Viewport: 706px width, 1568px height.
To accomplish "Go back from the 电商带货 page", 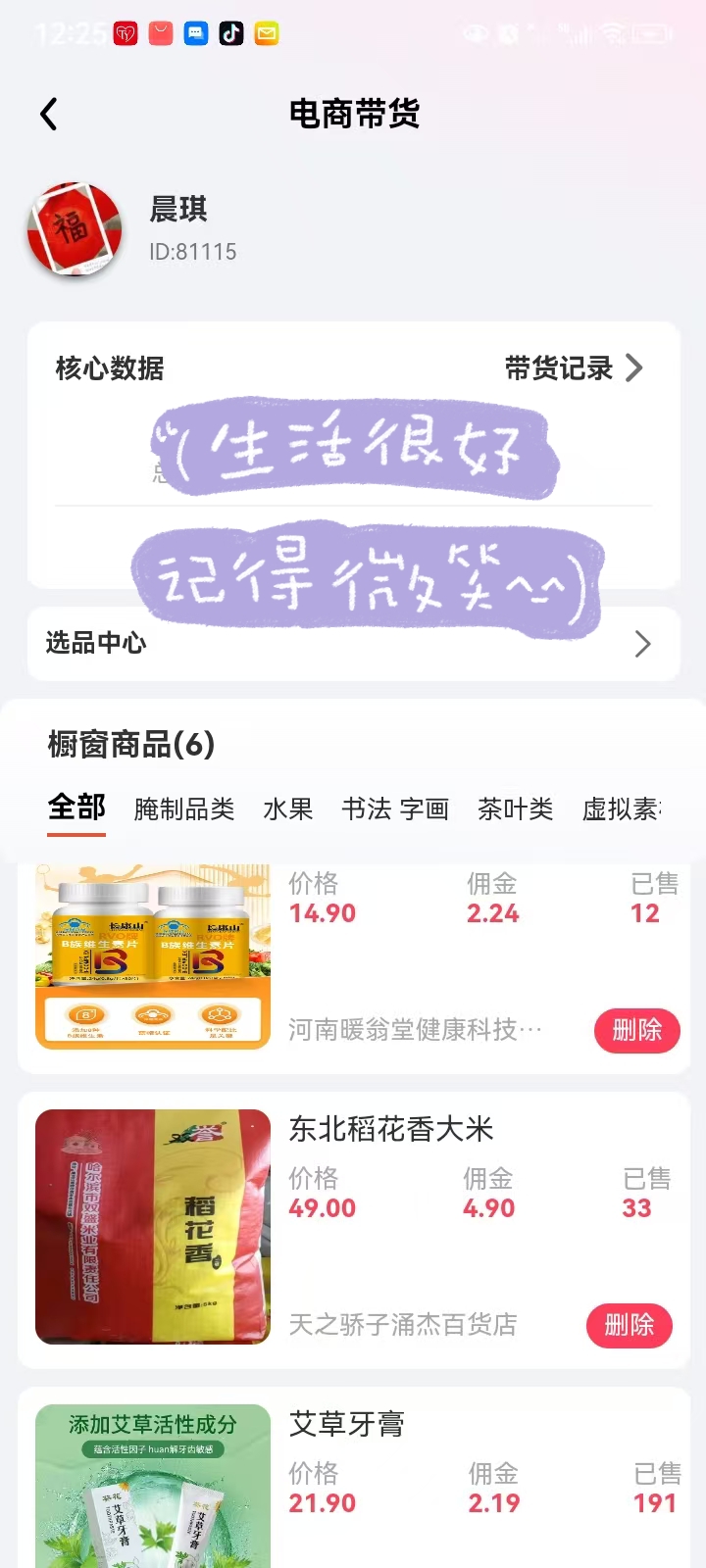I will 49,115.
